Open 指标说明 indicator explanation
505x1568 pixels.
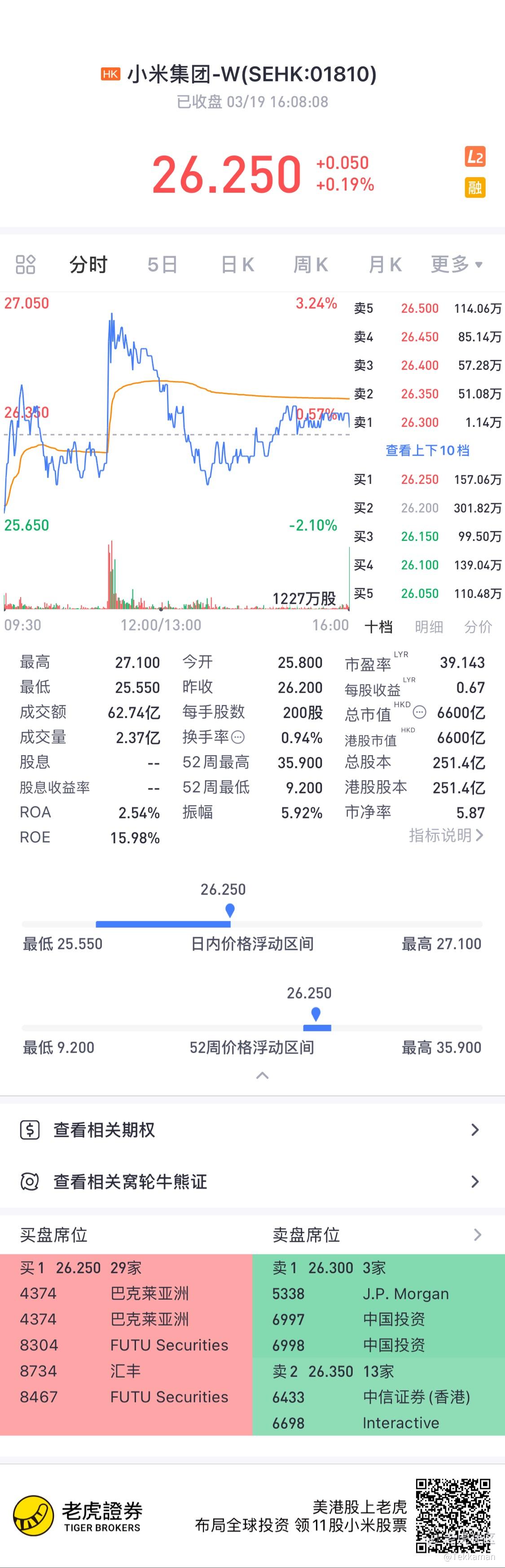click(446, 835)
